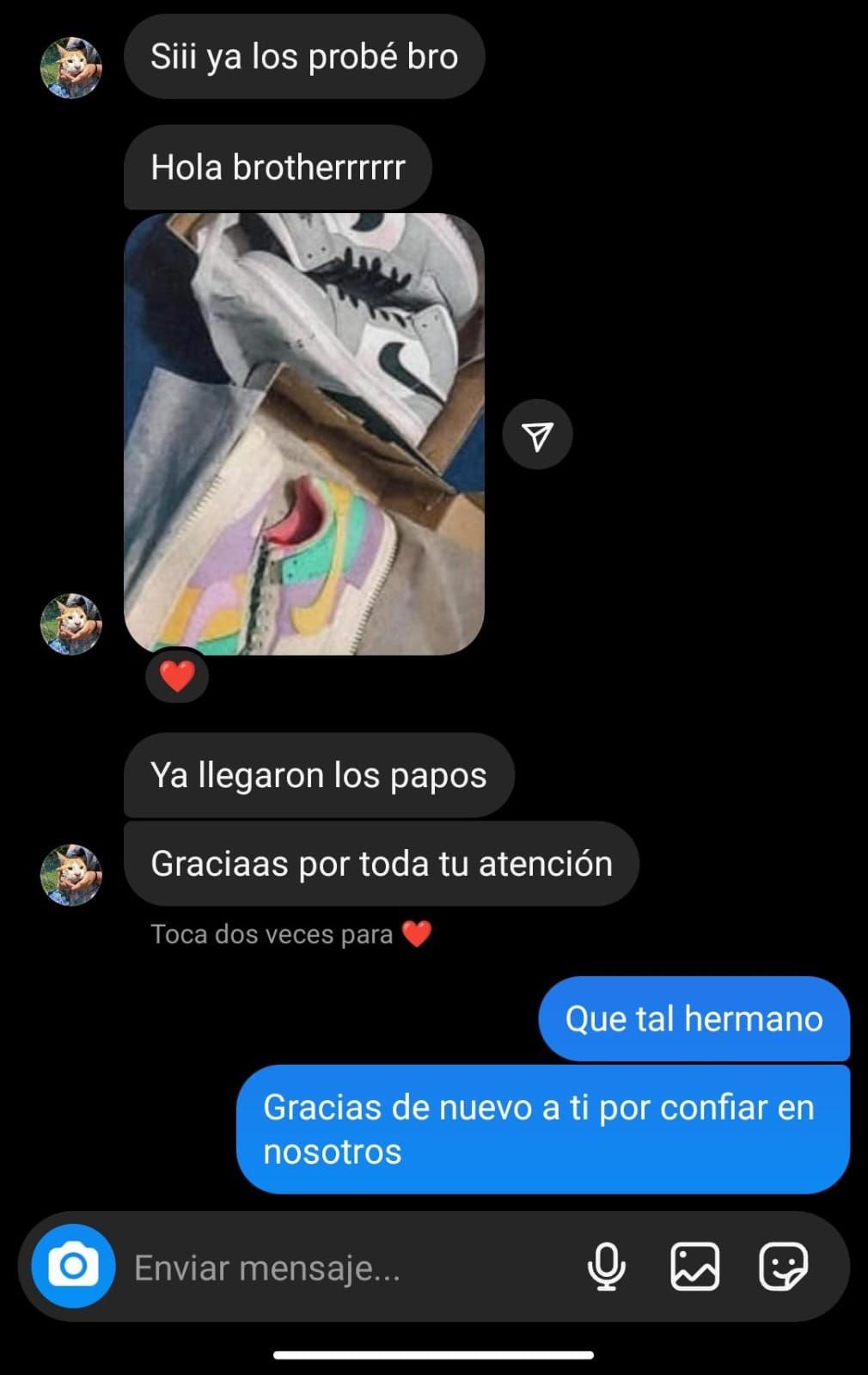The height and width of the screenshot is (1375, 868).
Task: Tap the Enviar mensaje text field
Action: [x=344, y=1268]
